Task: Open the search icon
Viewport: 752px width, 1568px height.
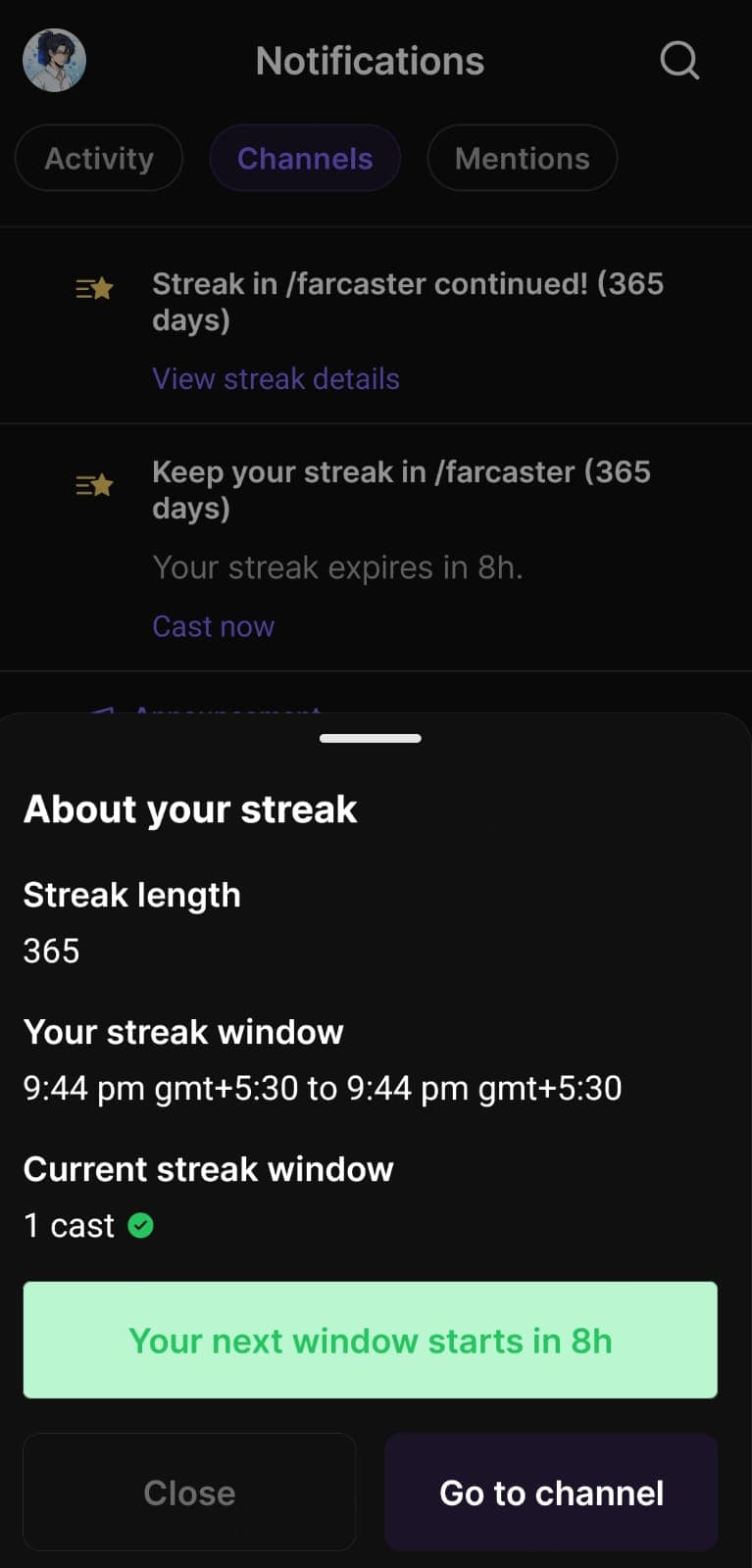Action: point(679,61)
